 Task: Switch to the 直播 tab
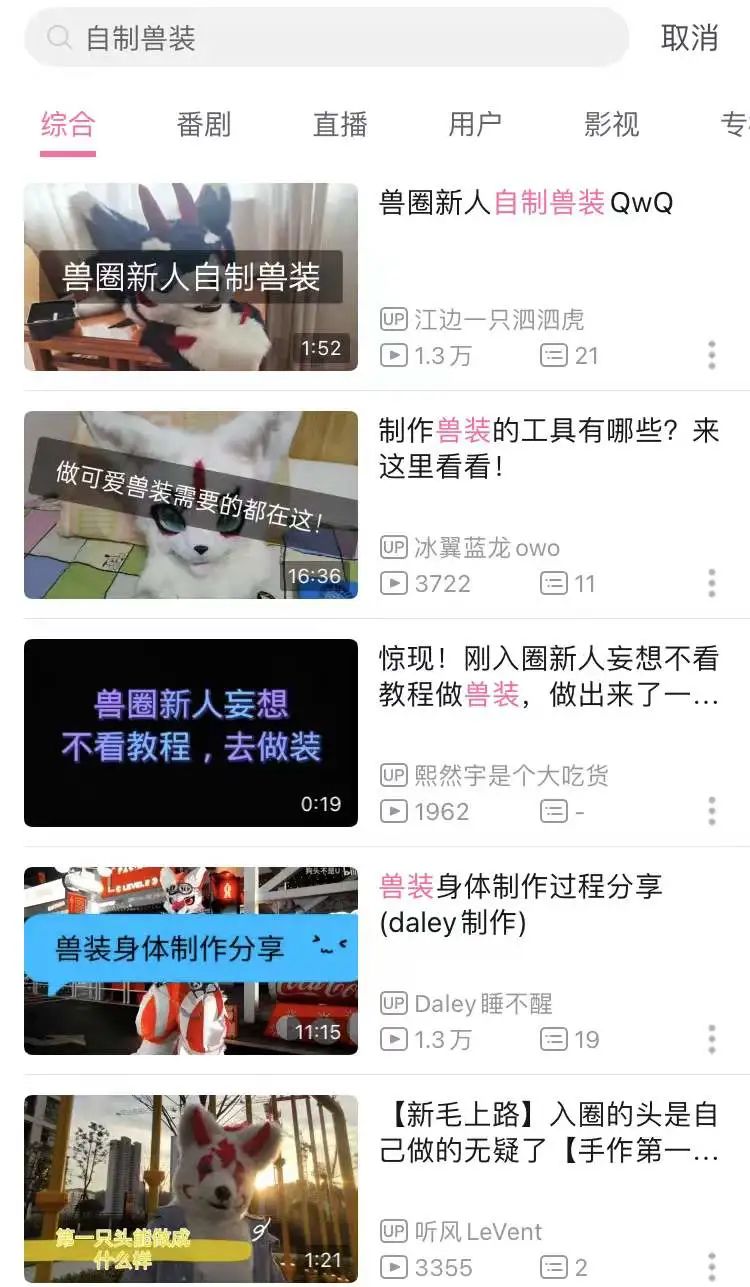[340, 124]
